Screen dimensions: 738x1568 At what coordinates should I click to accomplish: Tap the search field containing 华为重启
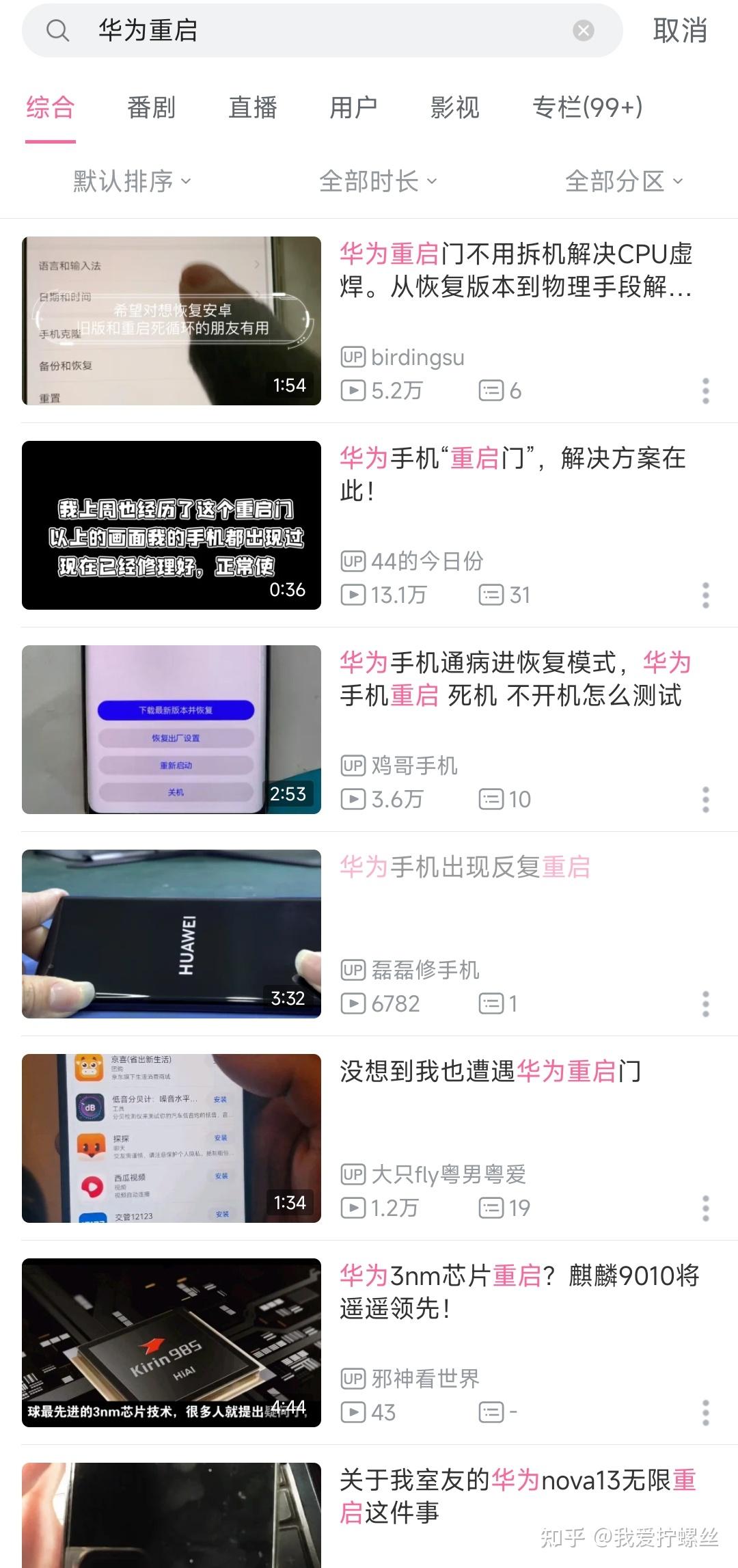[x=307, y=31]
